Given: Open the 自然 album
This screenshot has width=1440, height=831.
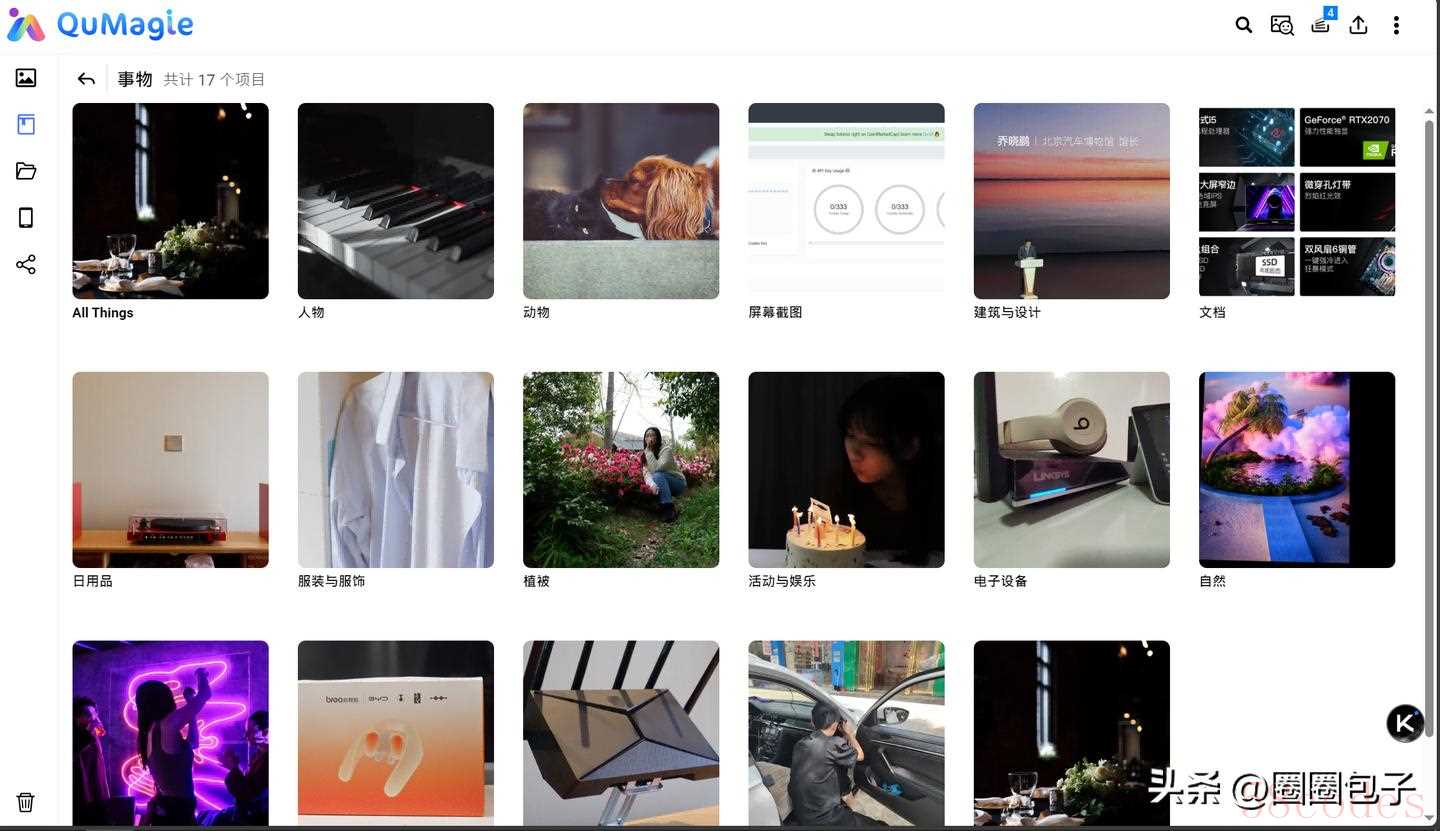Looking at the screenshot, I should click(x=1296, y=470).
